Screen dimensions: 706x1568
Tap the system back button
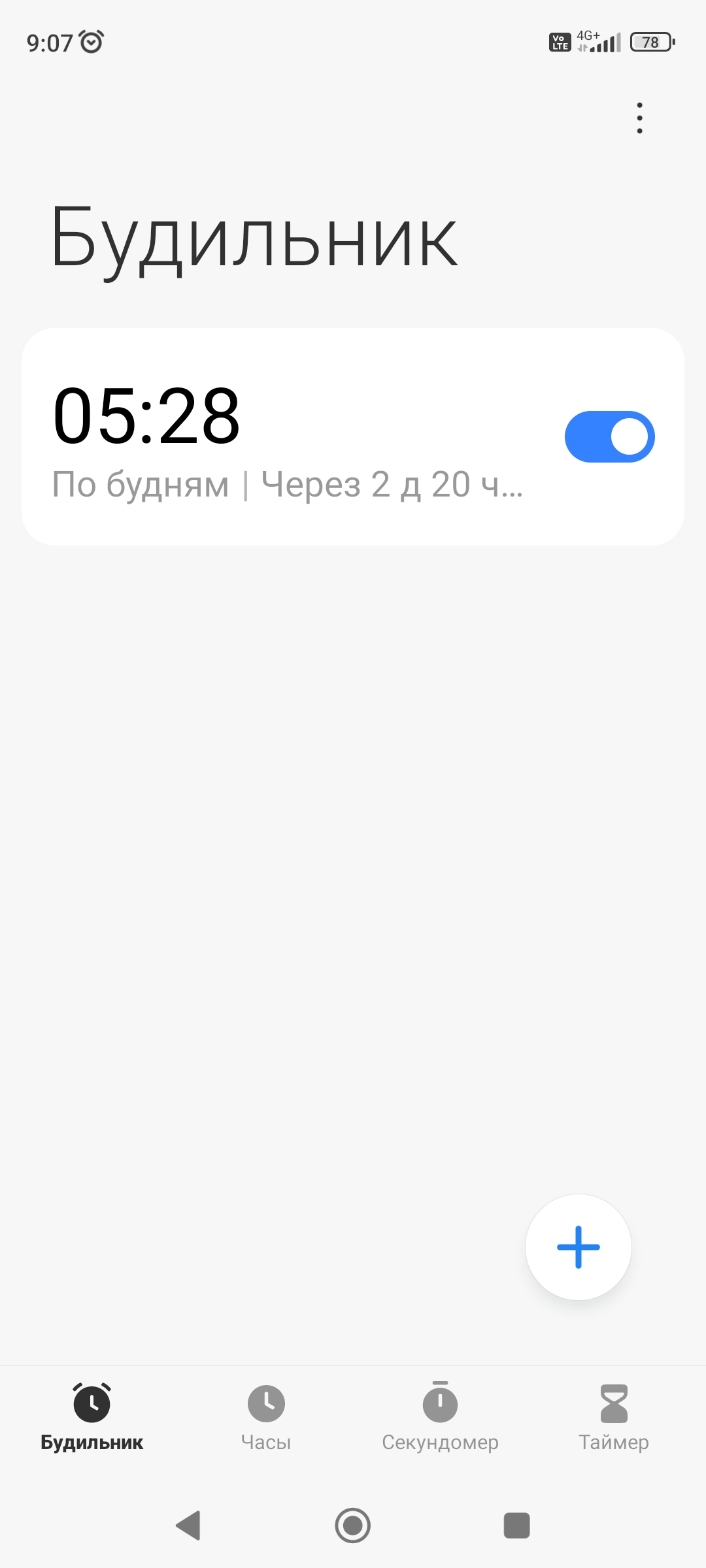(188, 1526)
